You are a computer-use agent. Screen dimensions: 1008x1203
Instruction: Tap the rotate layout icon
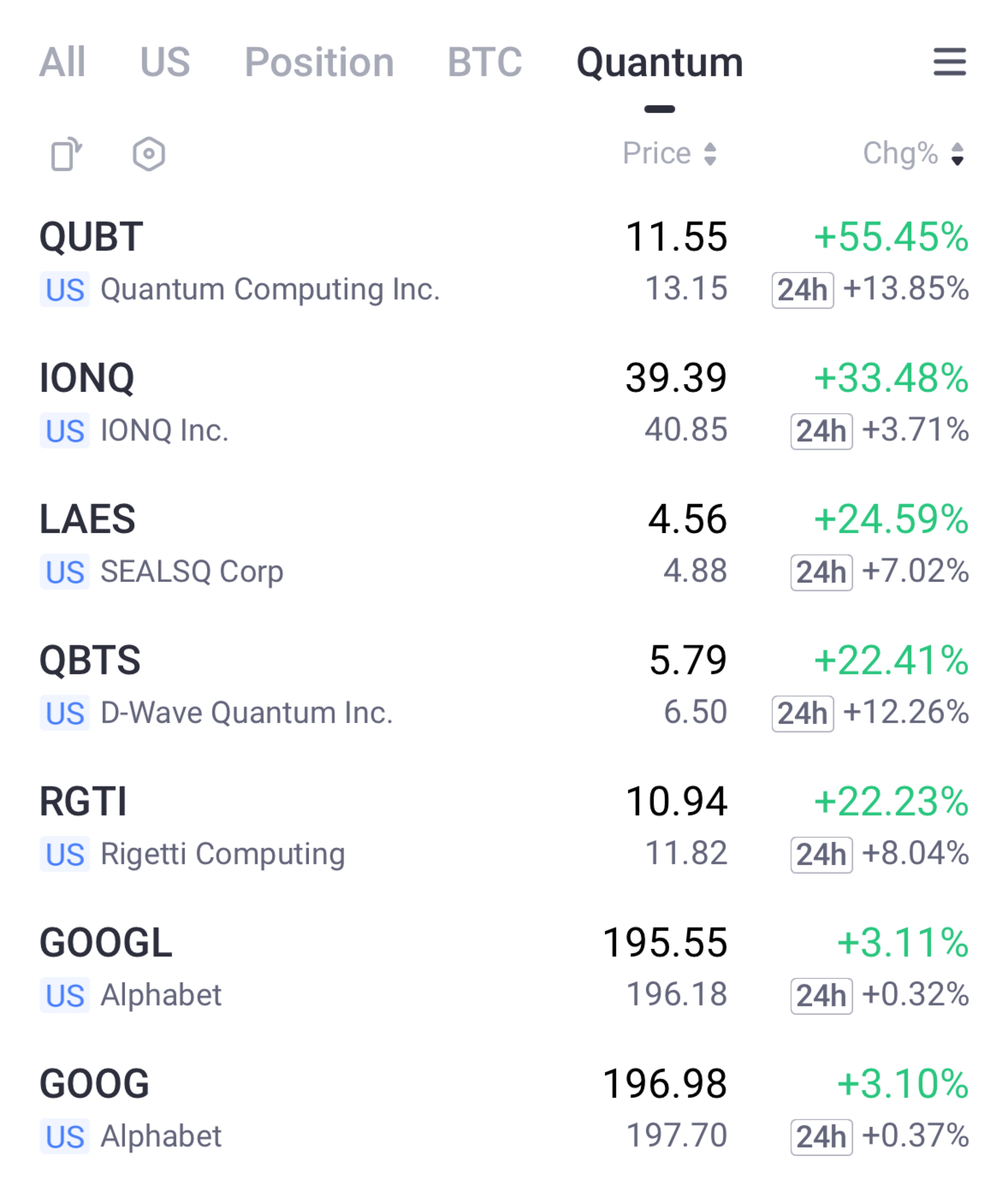[x=66, y=153]
